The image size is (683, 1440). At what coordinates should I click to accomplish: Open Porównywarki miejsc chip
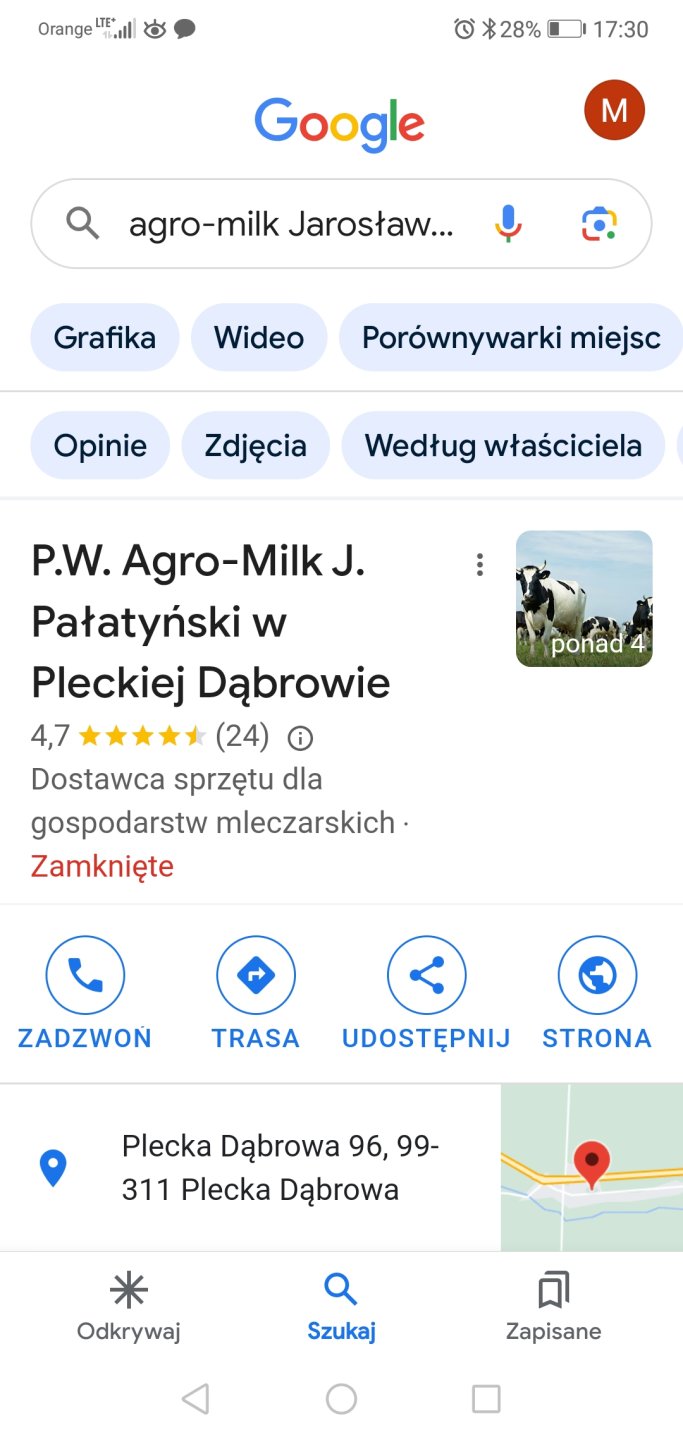point(510,338)
